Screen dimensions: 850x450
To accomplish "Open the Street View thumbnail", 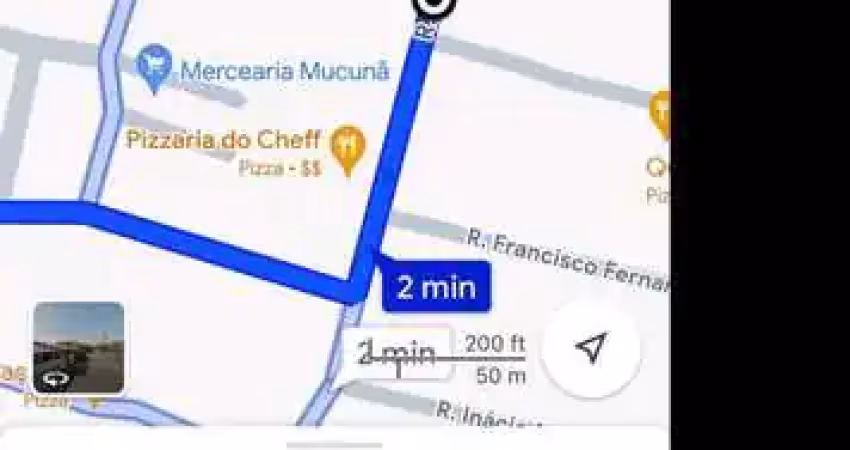I will (79, 347).
